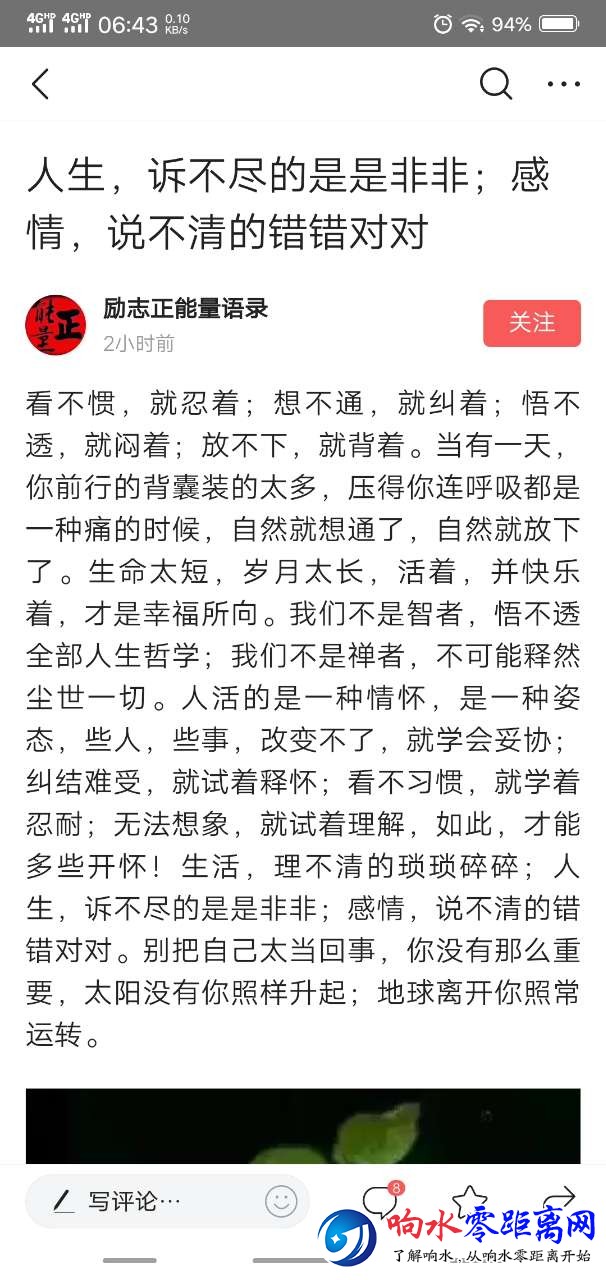Open the search icon in the top bar
606x1280 pixels.
495,85
